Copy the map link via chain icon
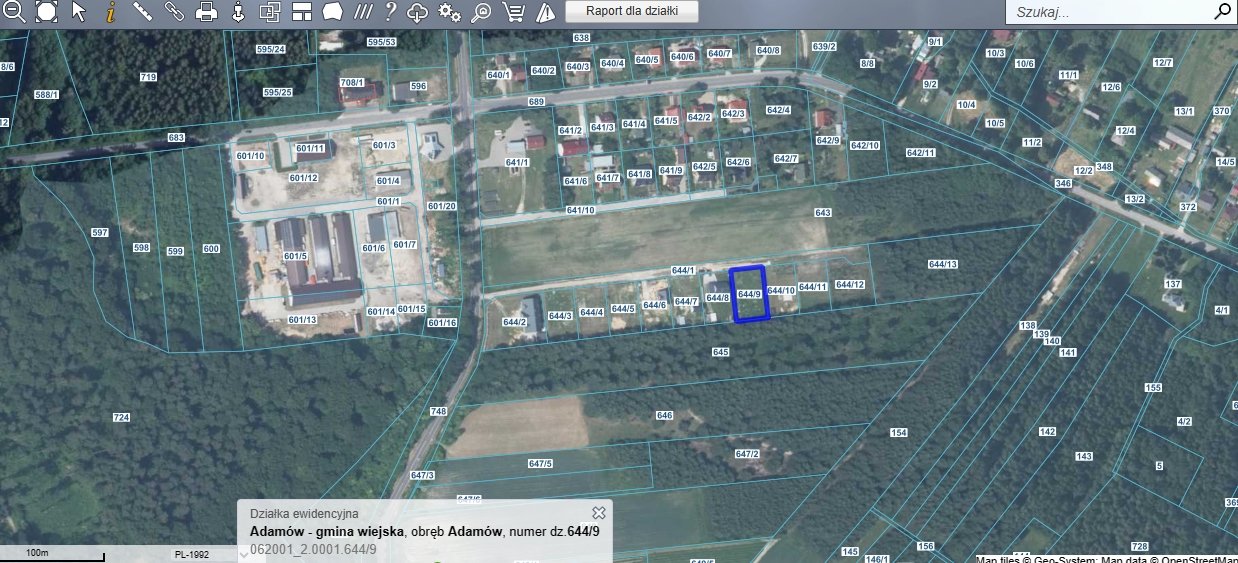1238x563 pixels. point(175,12)
